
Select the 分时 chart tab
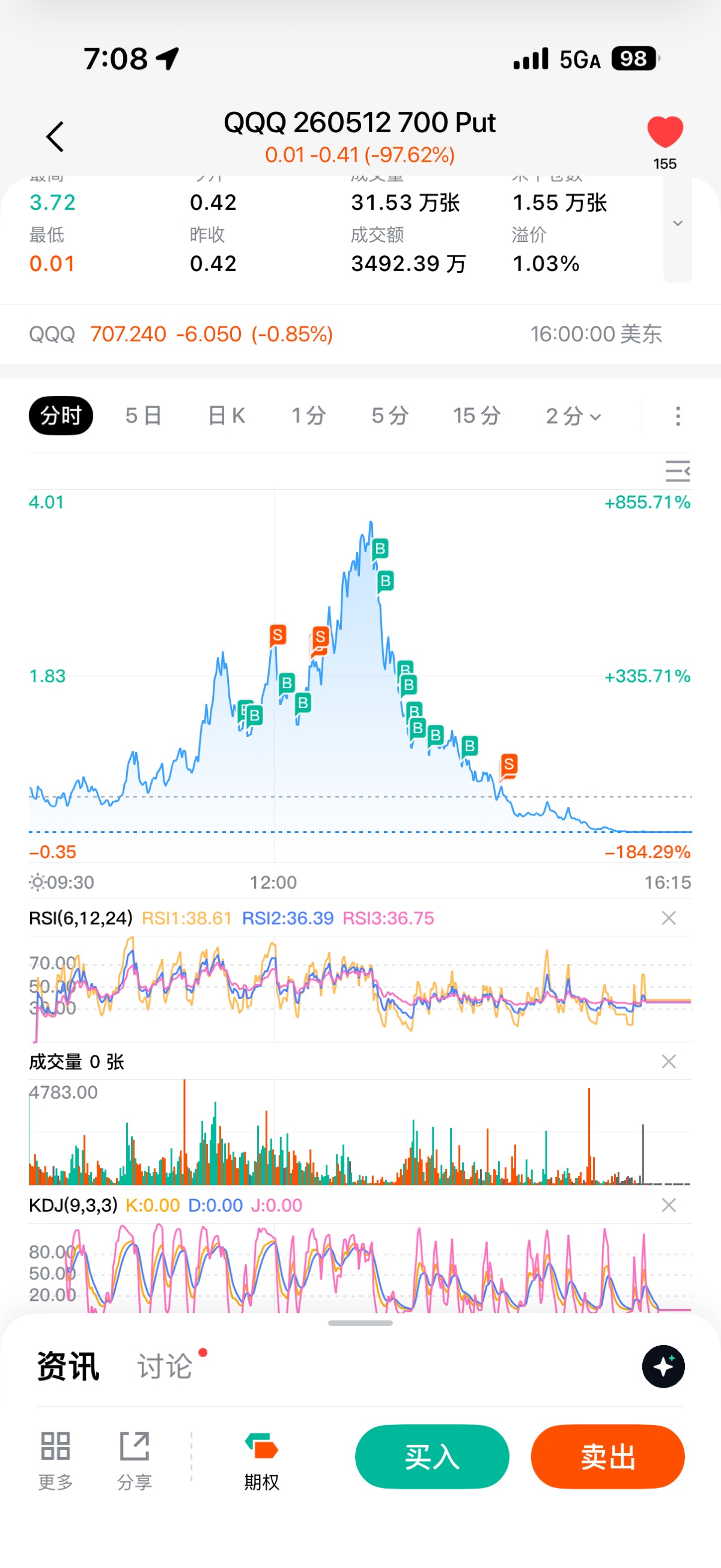61,416
